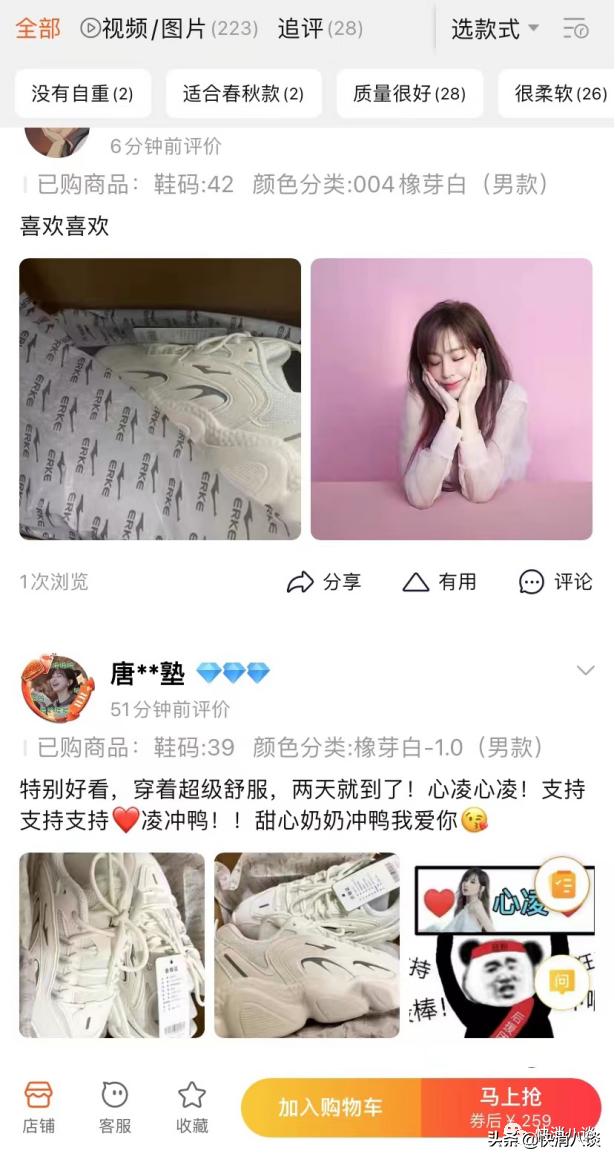This screenshot has width=615, height=1162.
Task: Switch to the 全部 reviews tab
Action: (38, 29)
